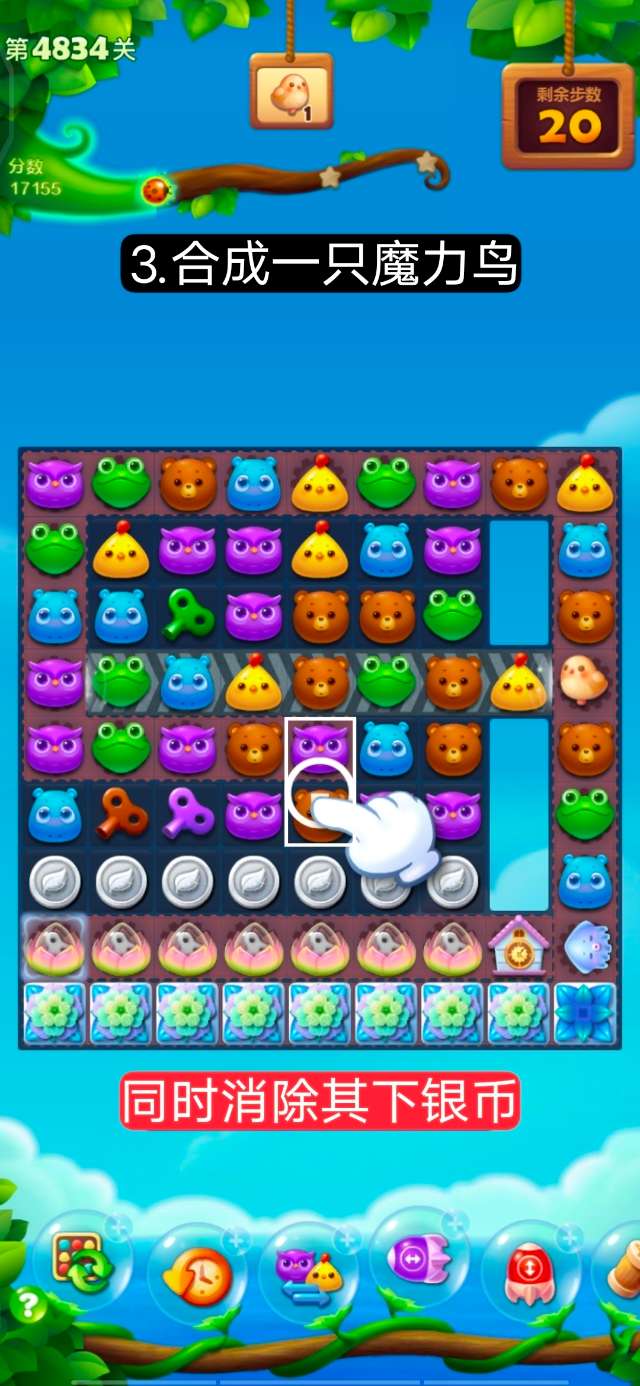Image resolution: width=640 pixels, height=1386 pixels.
Task: Tap the green windup key piece
Action: tap(187, 615)
